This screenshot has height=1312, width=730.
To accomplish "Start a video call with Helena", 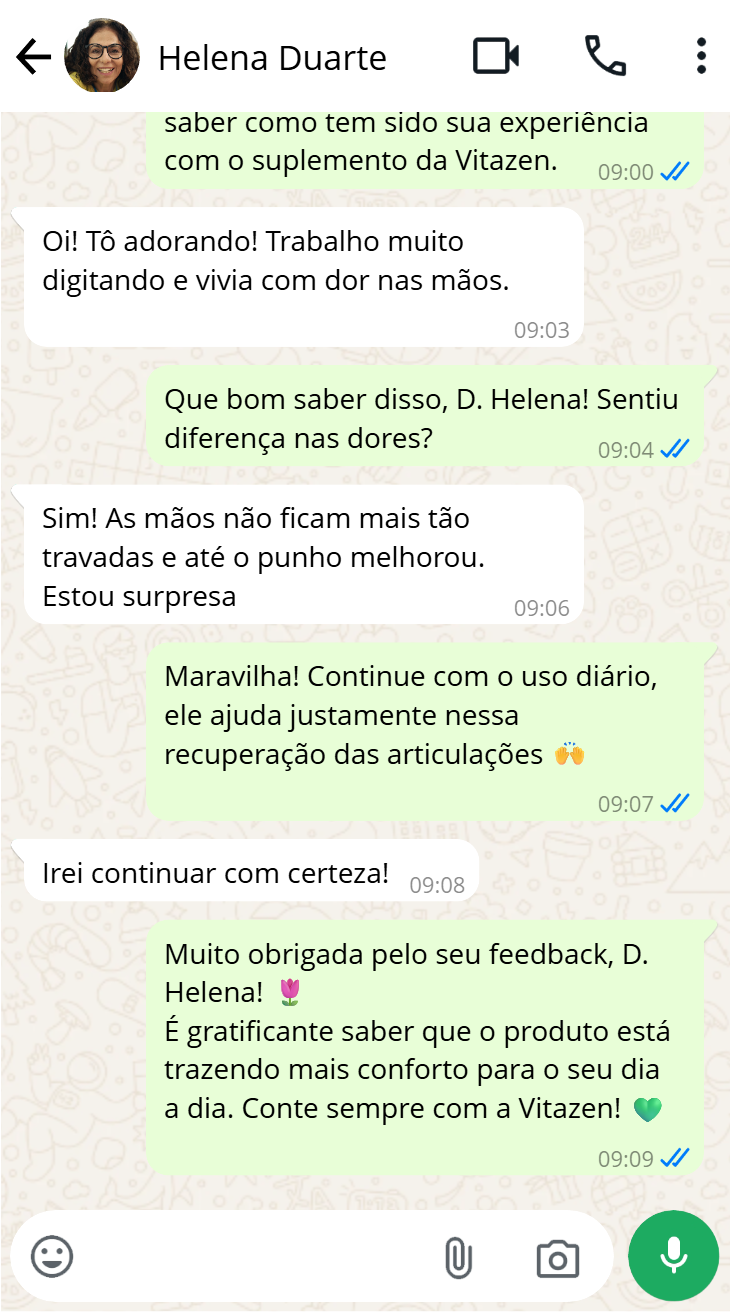I will click(496, 56).
